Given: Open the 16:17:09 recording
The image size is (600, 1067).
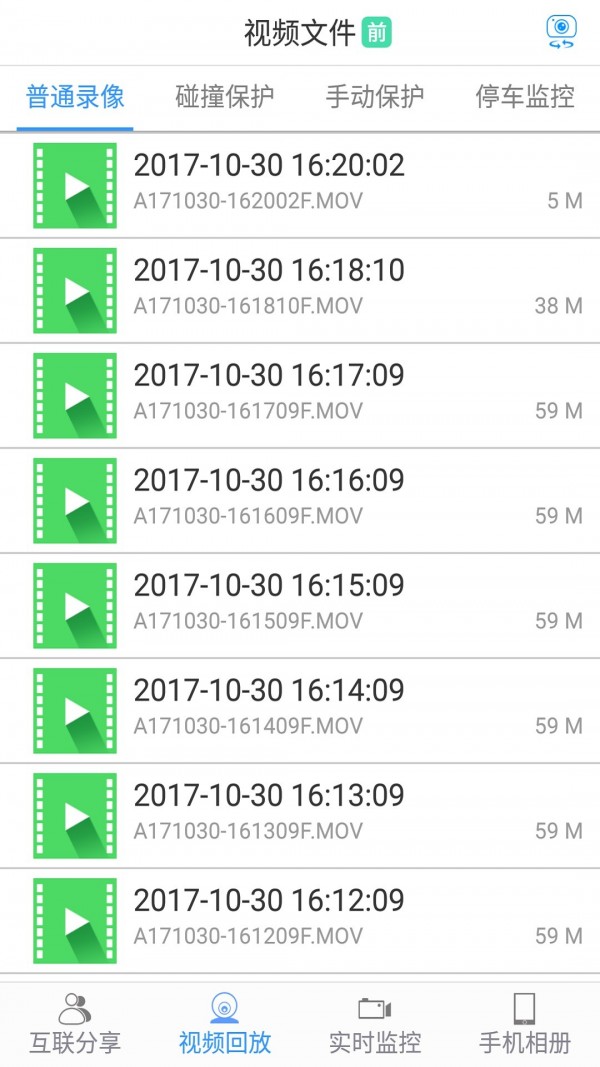Looking at the screenshot, I should [x=300, y=396].
